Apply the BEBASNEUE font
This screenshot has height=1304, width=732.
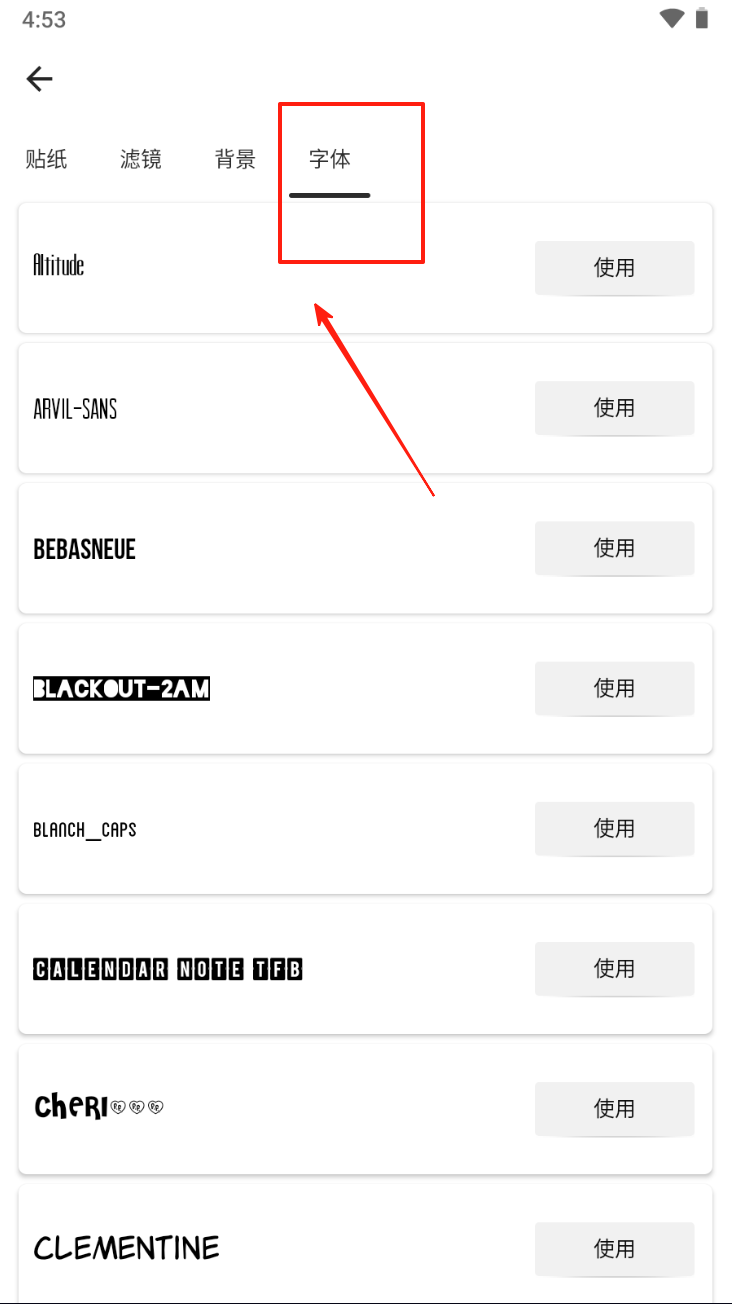click(x=614, y=548)
